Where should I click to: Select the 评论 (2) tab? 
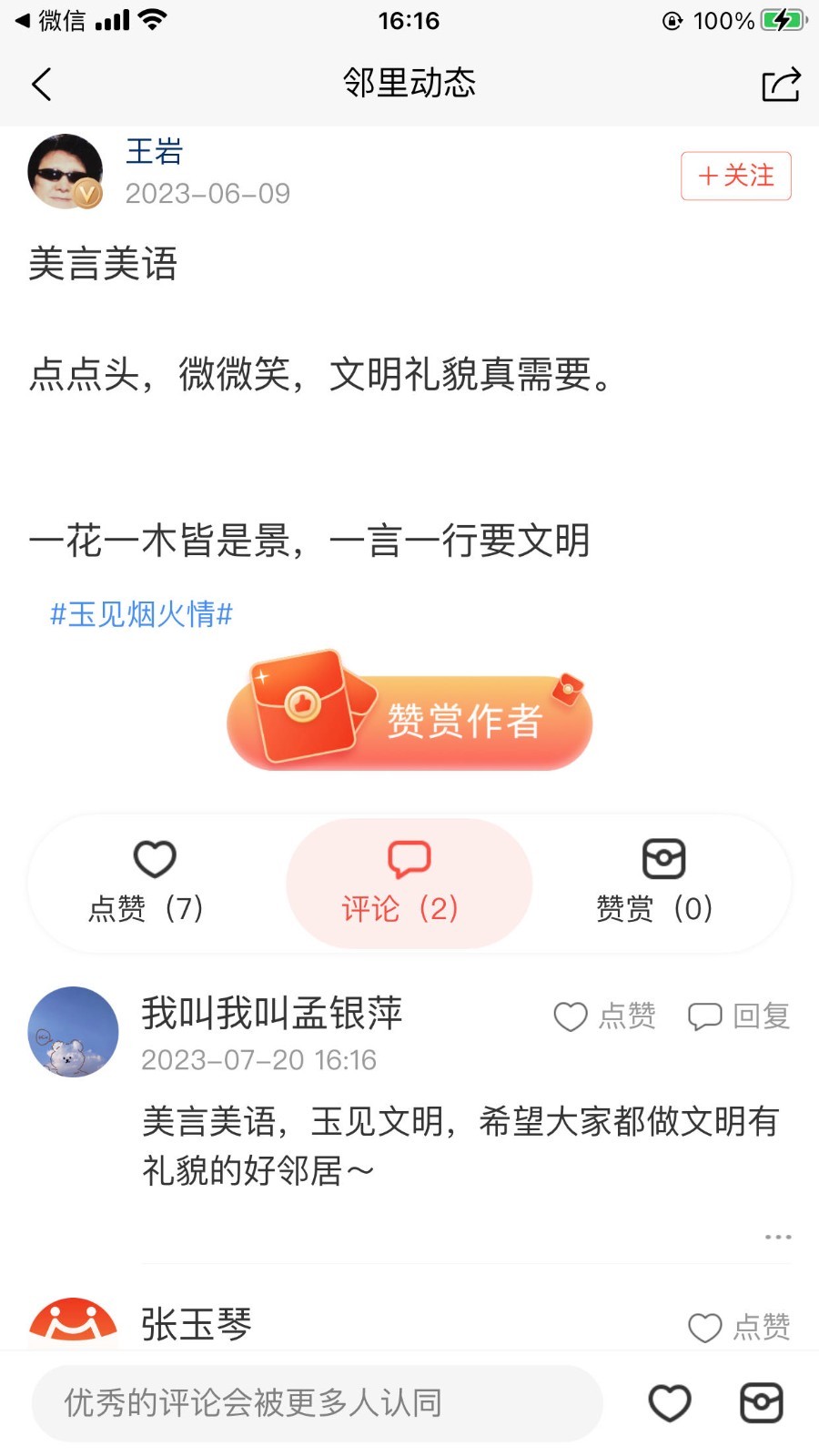point(409,883)
